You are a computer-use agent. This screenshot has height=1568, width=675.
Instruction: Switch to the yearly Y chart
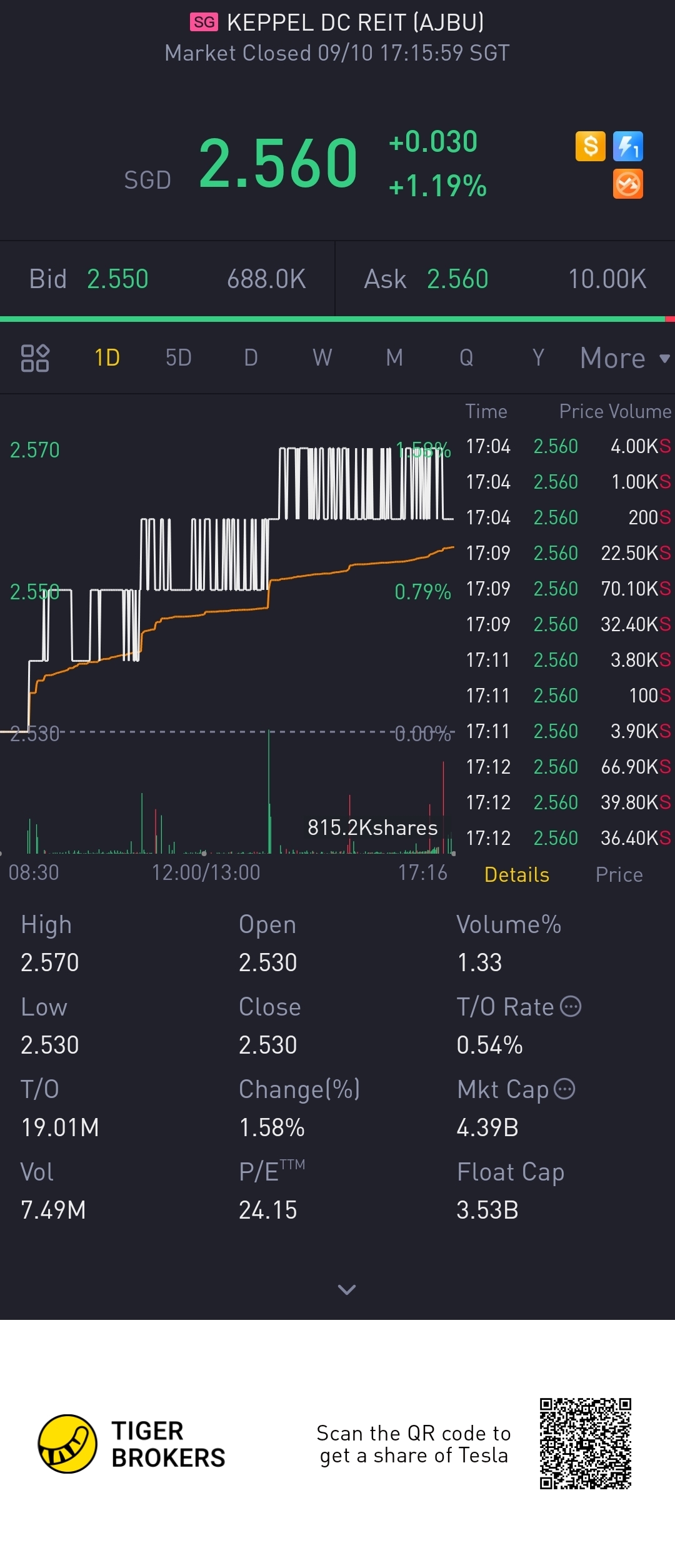(x=538, y=358)
